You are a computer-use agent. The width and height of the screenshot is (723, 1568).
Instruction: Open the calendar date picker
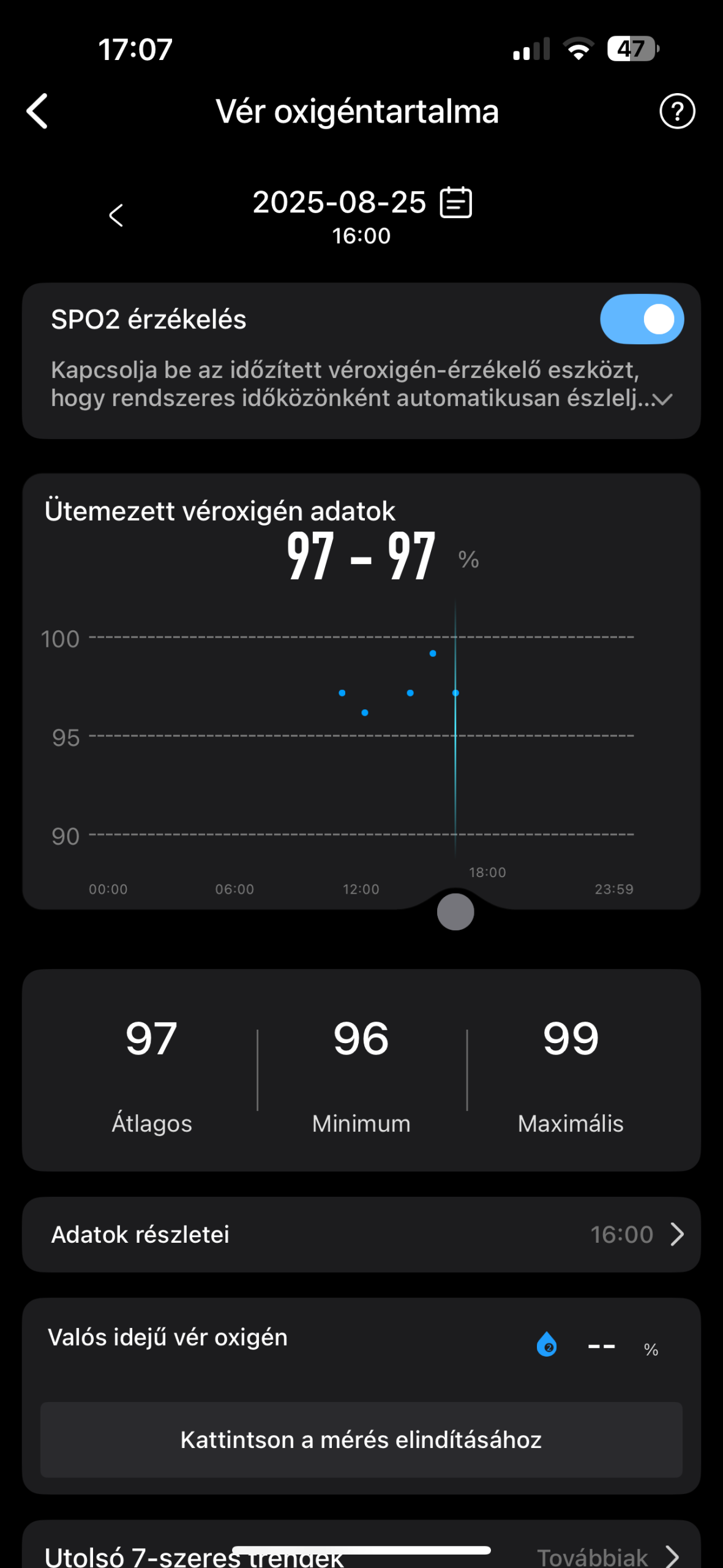coord(456,203)
